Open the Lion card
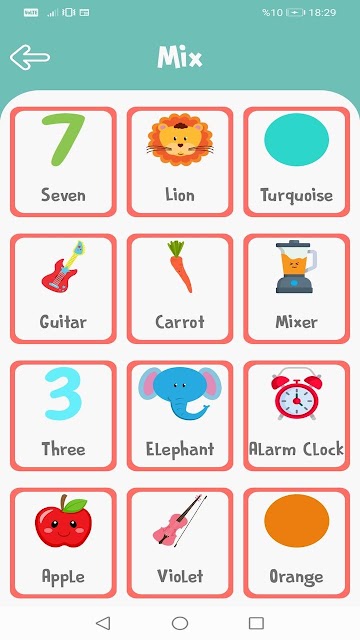 (x=180, y=162)
